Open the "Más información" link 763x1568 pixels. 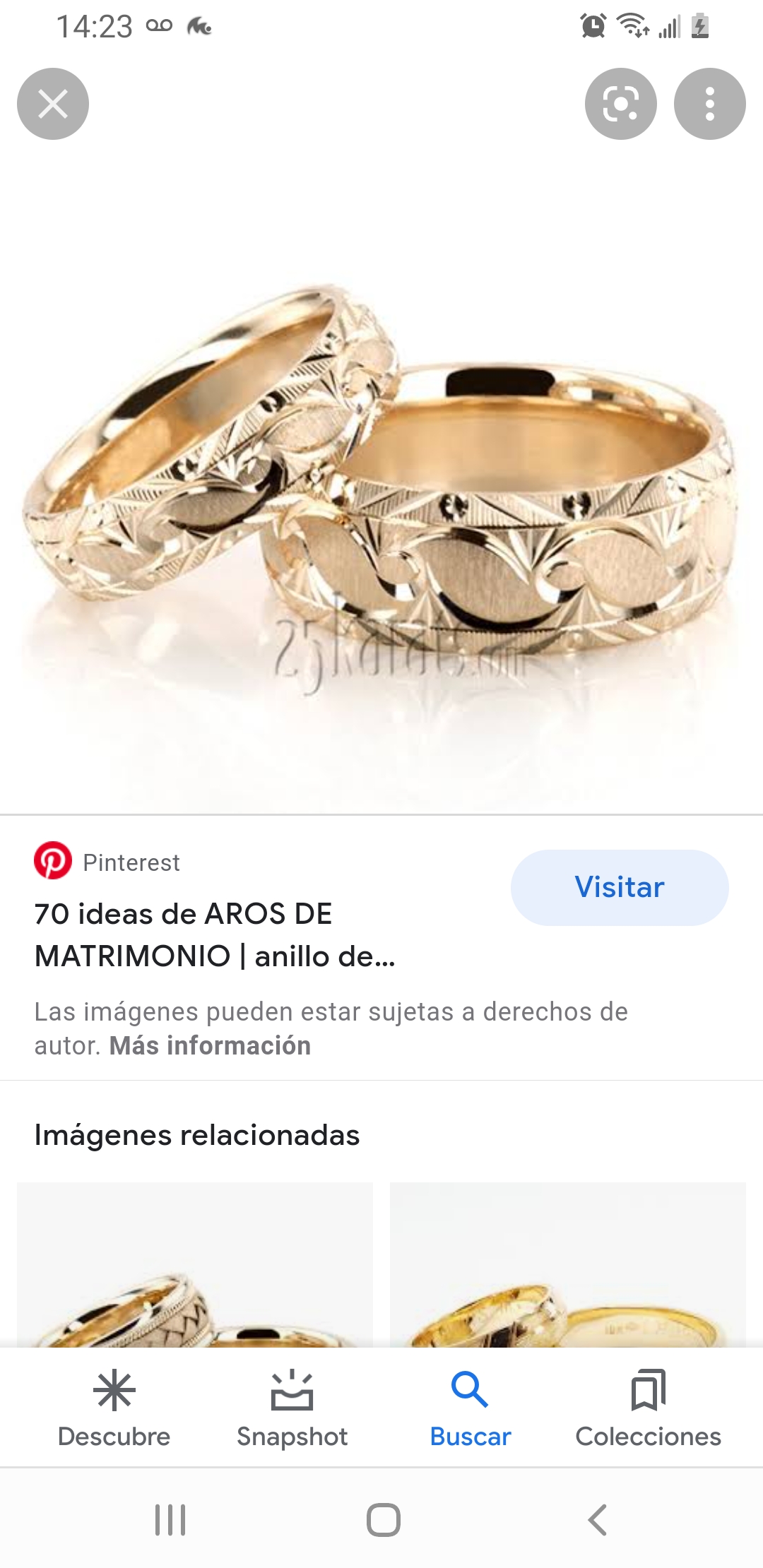coord(210,1045)
